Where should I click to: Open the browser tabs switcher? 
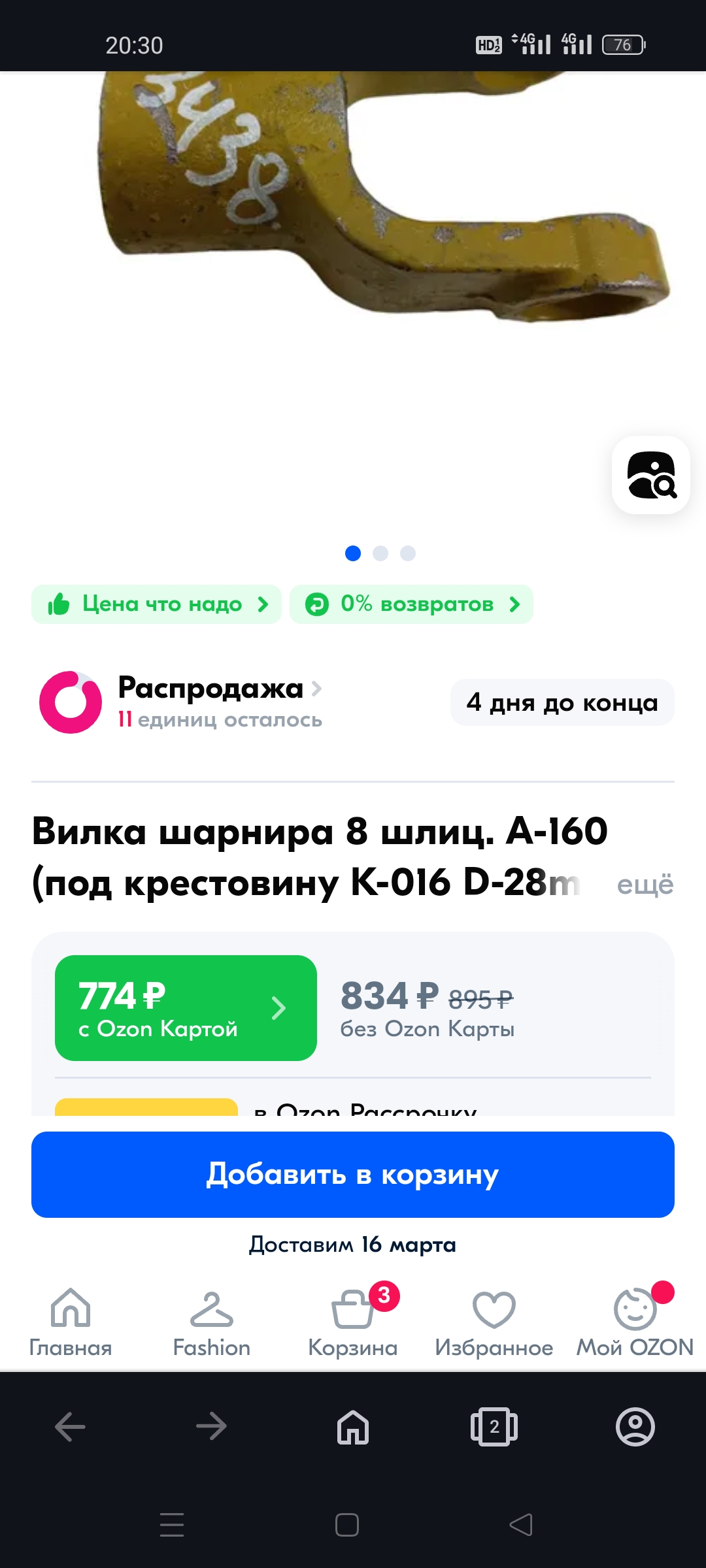tap(494, 1426)
